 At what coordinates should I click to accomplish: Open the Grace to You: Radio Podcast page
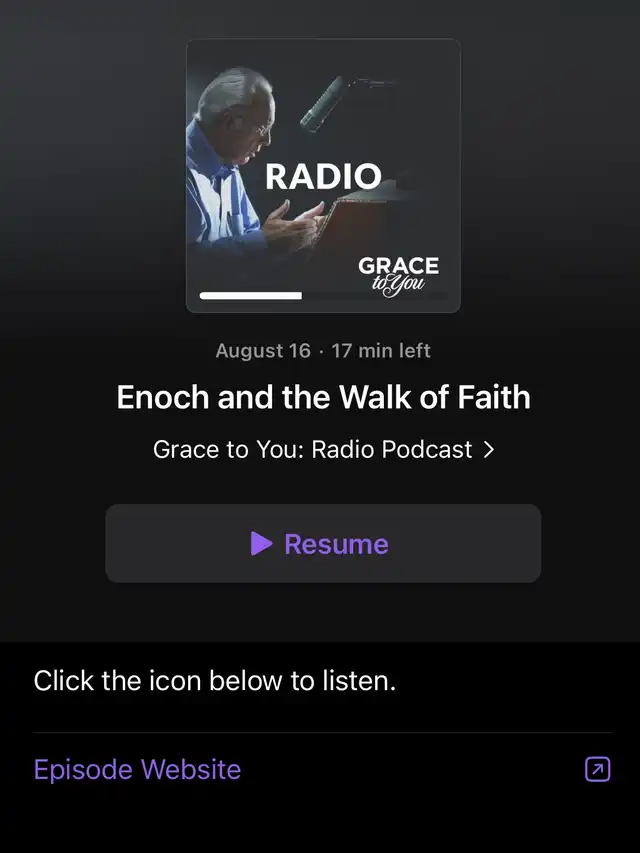click(x=322, y=450)
